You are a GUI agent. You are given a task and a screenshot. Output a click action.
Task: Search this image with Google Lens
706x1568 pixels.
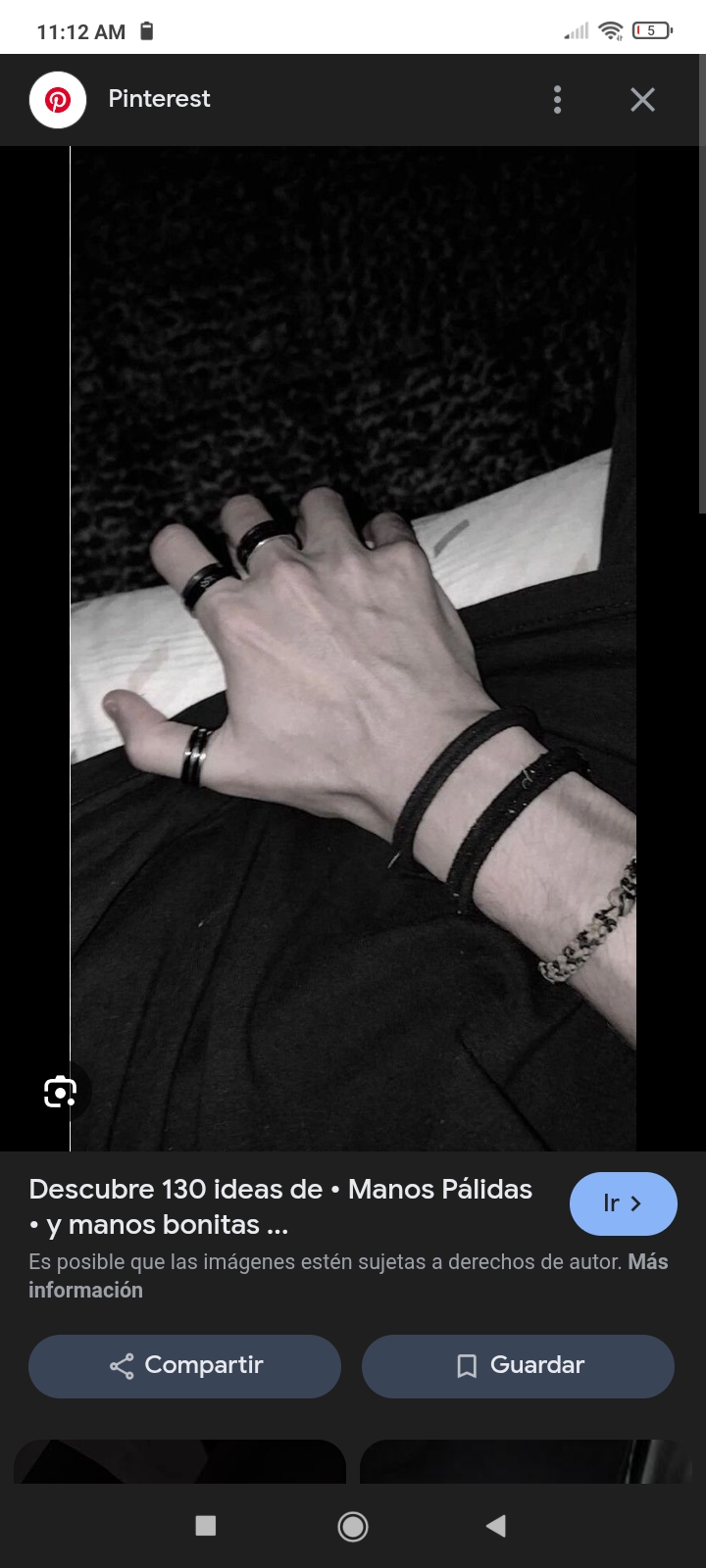pos(61,1092)
